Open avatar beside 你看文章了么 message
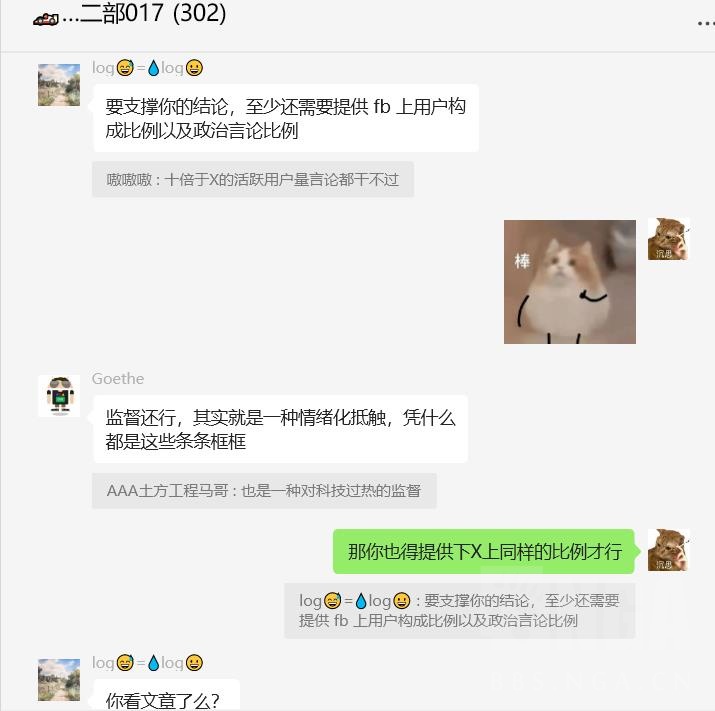 (x=59, y=679)
